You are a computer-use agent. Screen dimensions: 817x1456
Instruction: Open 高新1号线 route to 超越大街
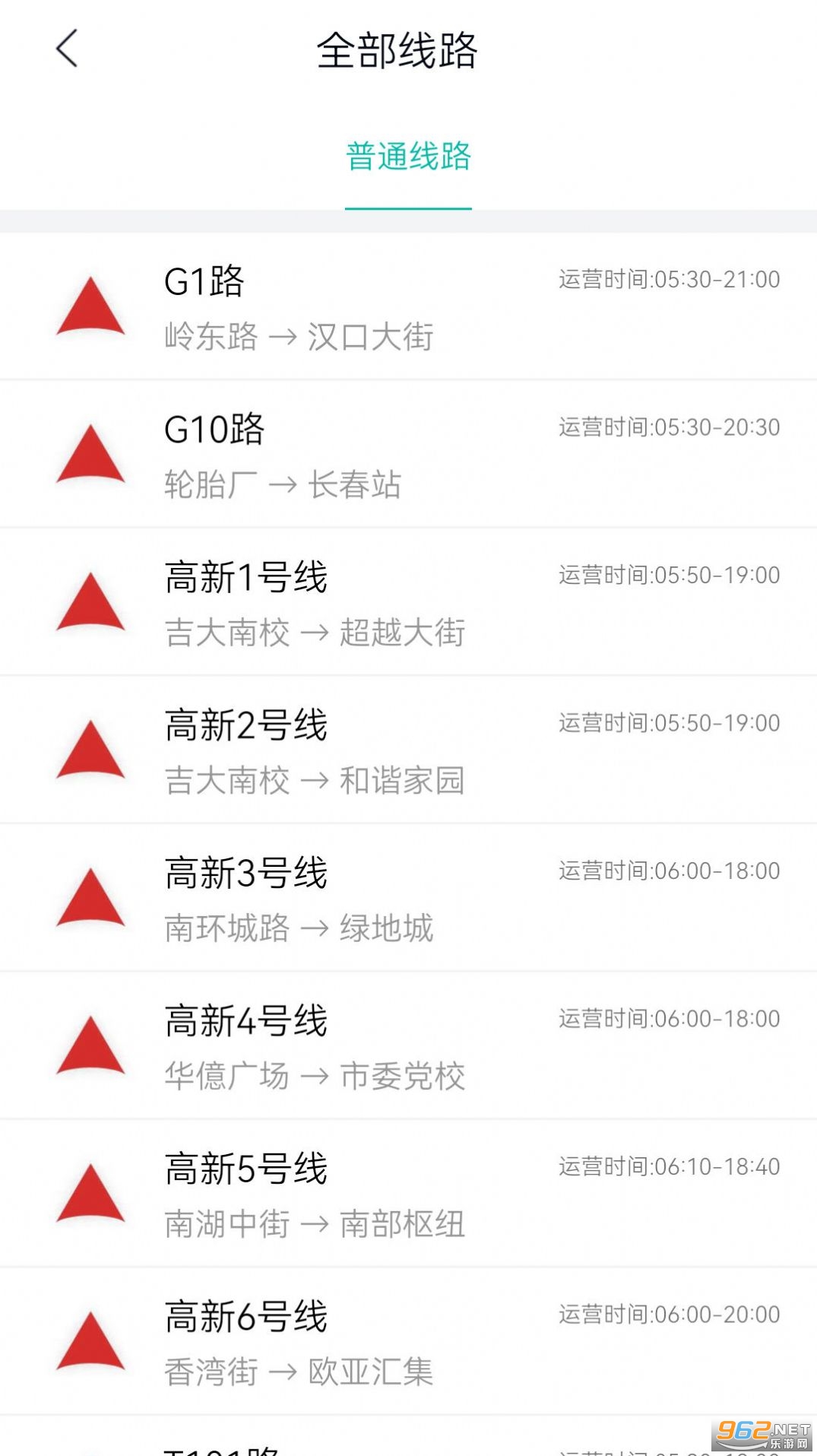(408, 602)
